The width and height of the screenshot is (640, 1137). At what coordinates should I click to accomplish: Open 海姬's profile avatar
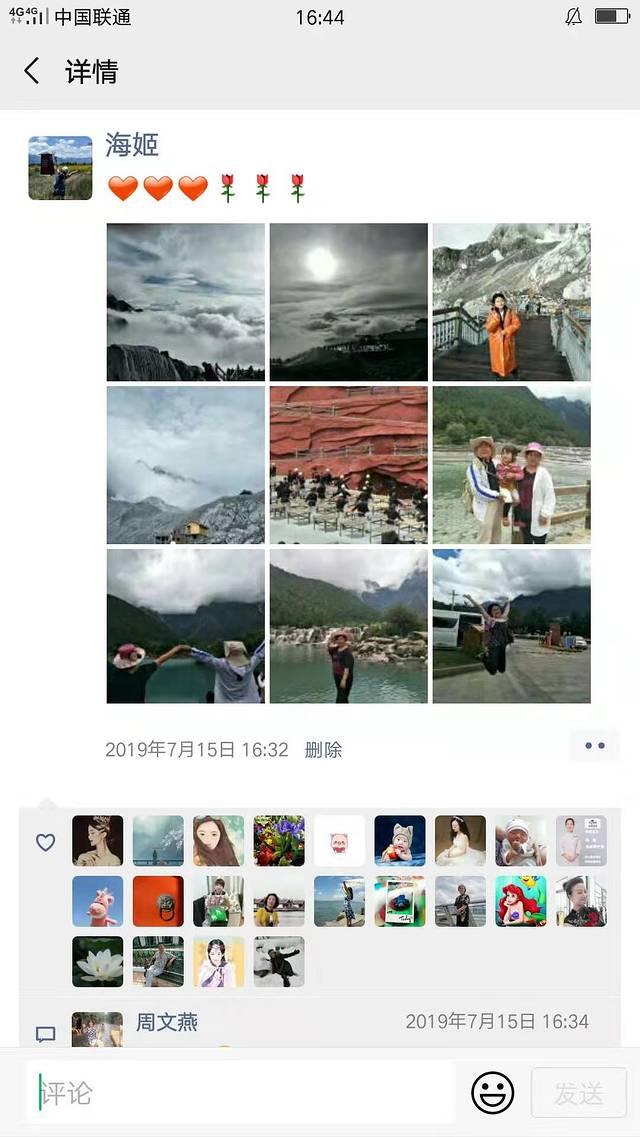point(60,168)
